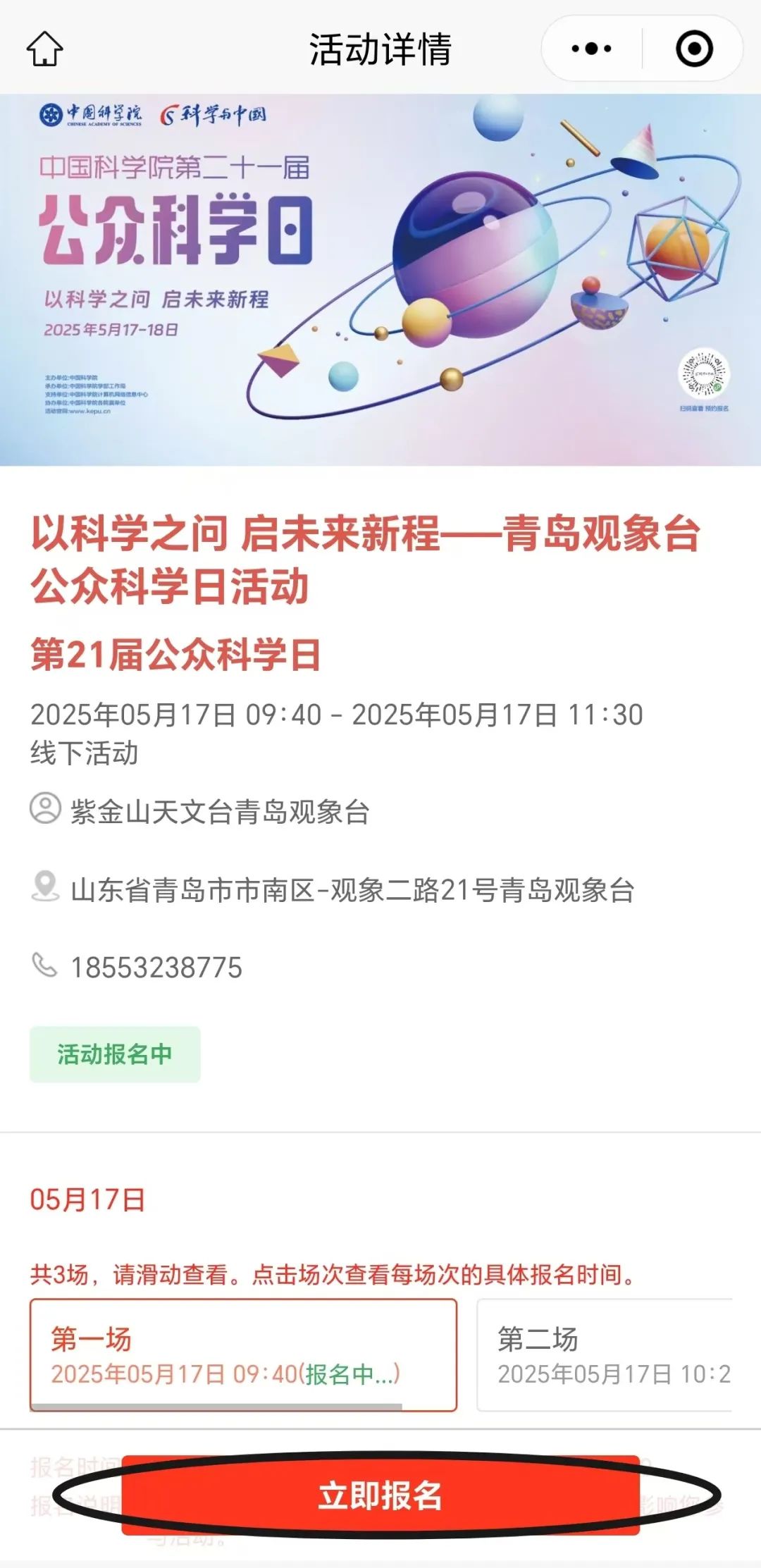Select the 第一场 session card
Screen dimensions: 761x1568
pyautogui.click(x=243, y=1355)
